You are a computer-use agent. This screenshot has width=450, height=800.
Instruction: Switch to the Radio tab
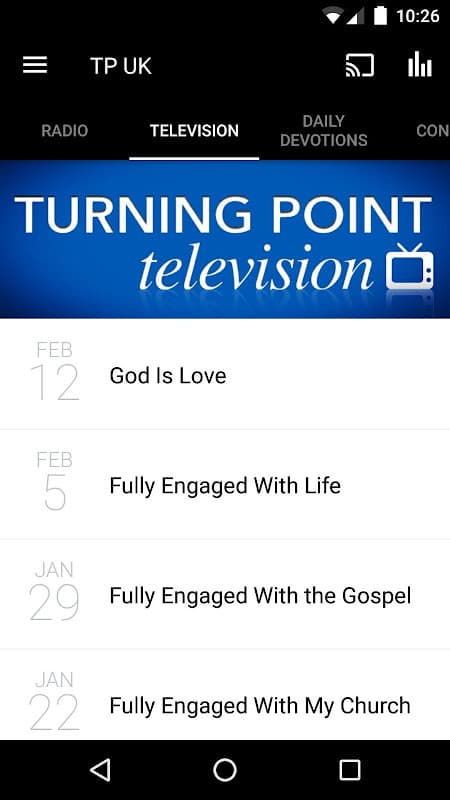[x=65, y=131]
